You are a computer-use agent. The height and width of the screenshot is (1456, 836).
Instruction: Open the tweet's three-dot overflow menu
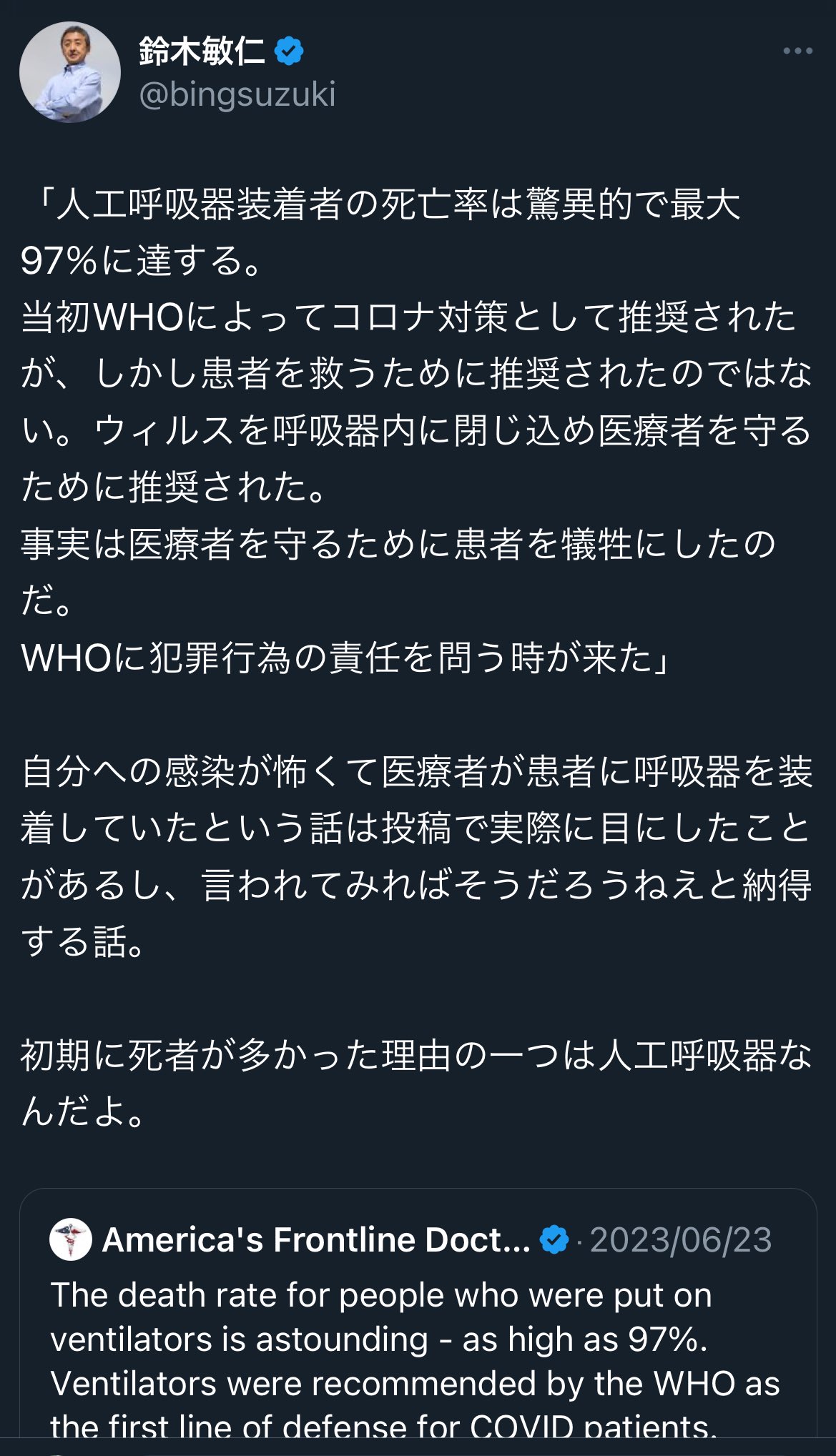797,51
